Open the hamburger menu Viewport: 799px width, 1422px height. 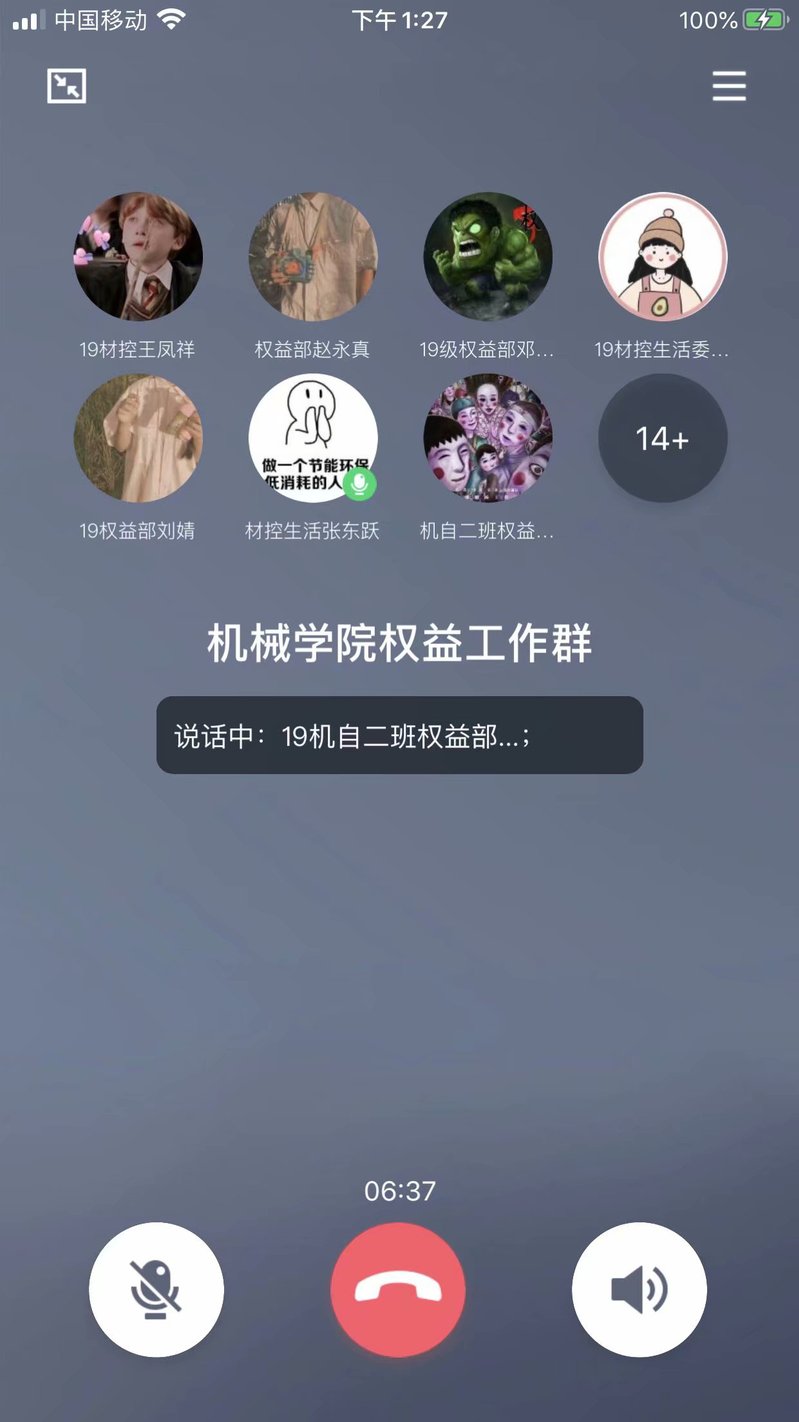(729, 86)
